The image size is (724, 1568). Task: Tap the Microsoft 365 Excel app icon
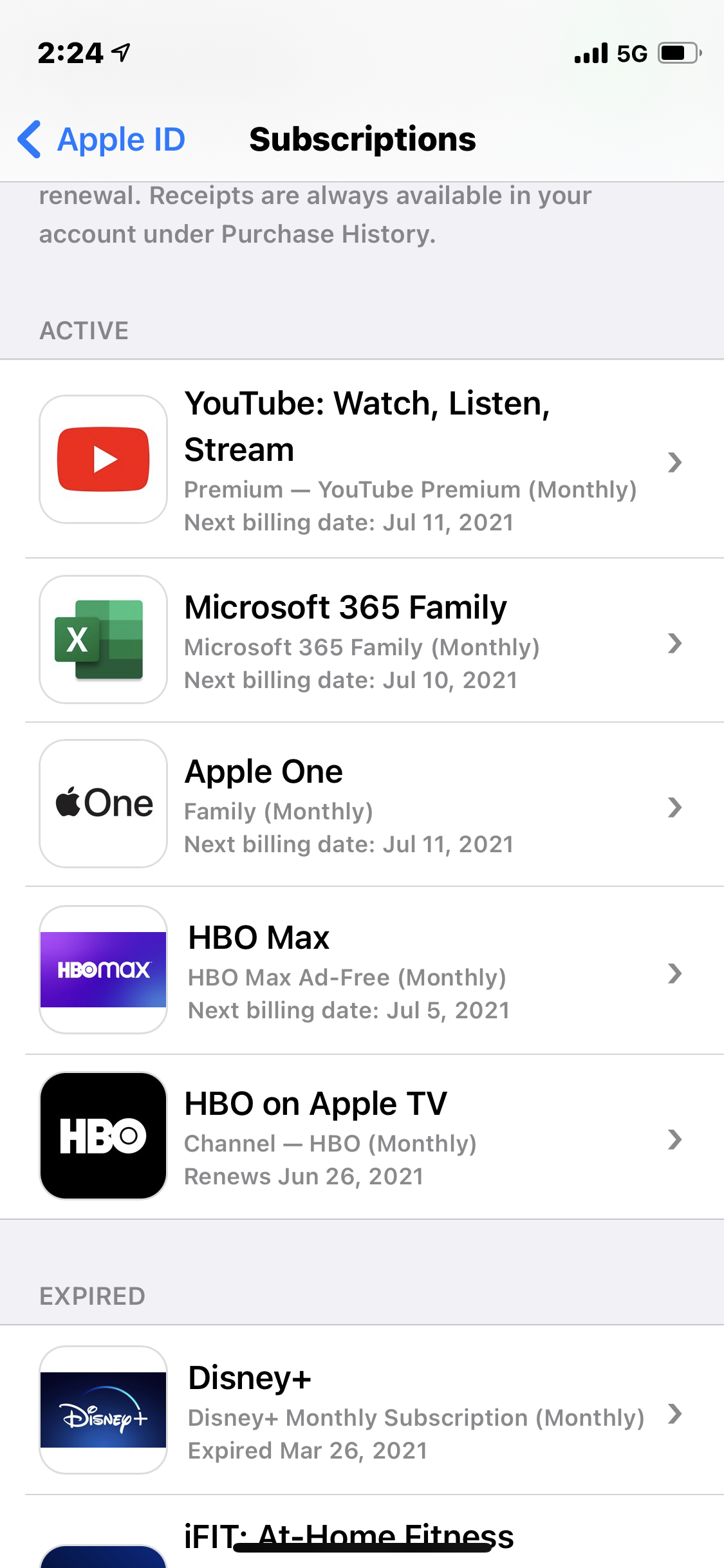(x=103, y=639)
